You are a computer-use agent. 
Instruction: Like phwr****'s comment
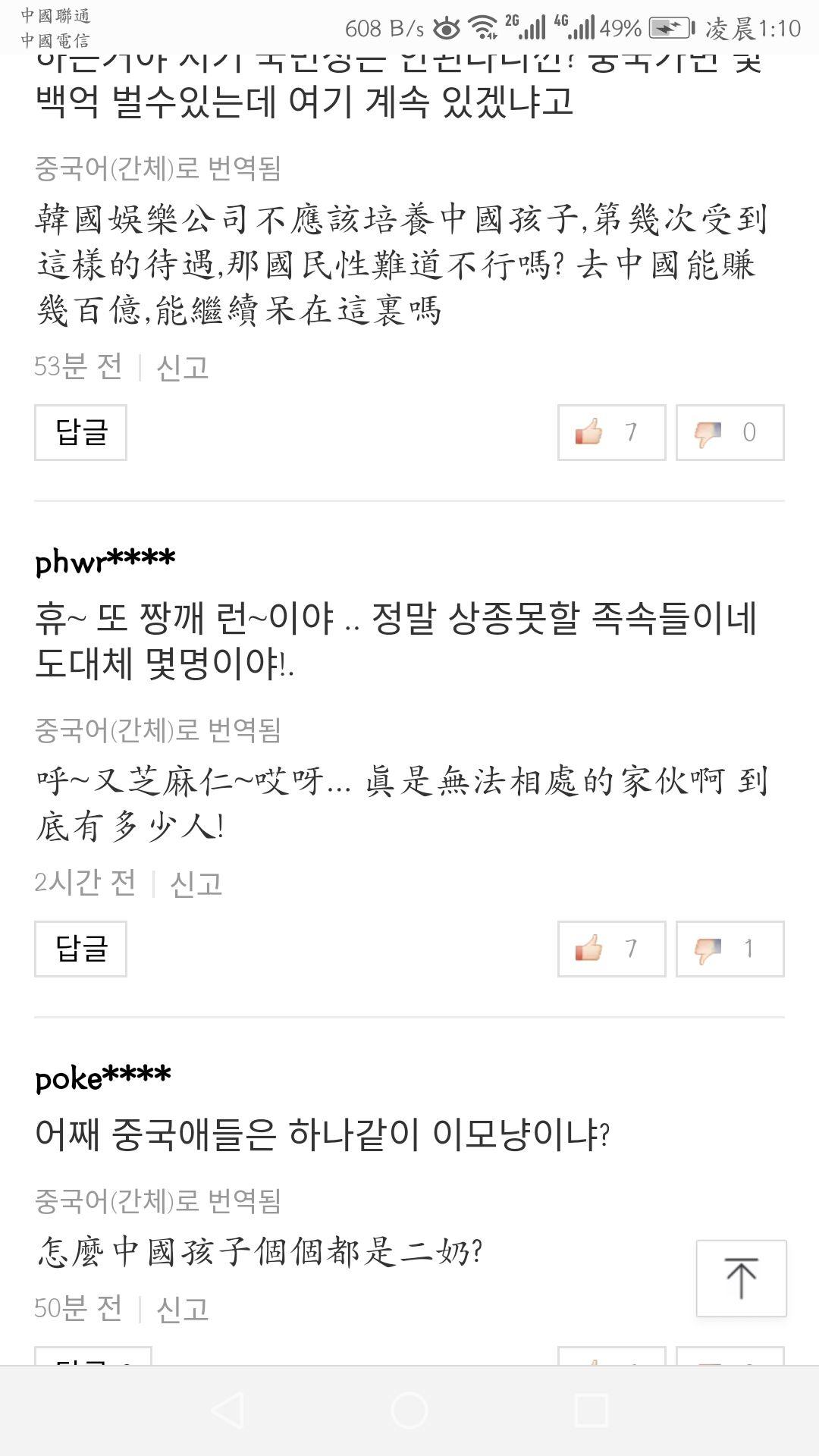pos(611,949)
